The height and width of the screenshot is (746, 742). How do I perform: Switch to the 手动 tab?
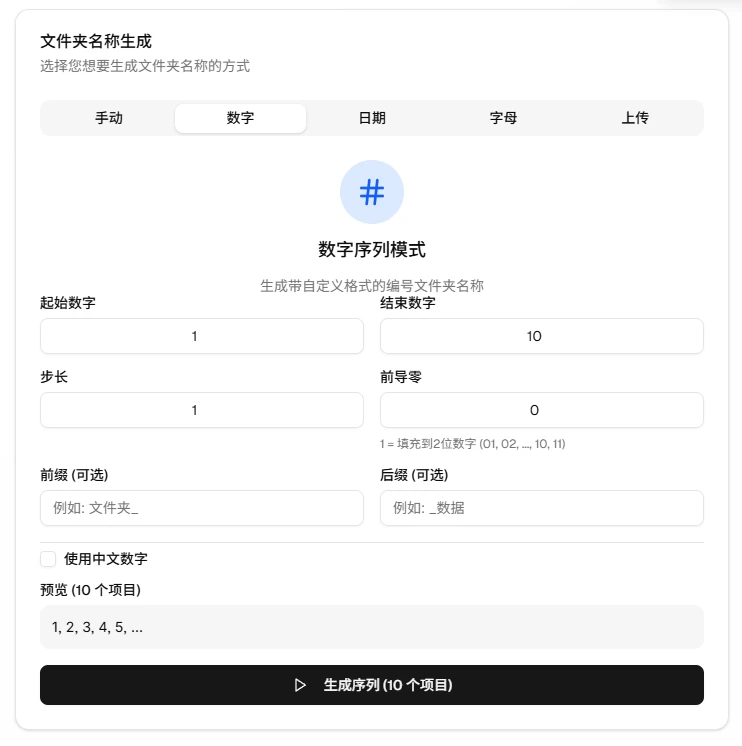point(109,118)
